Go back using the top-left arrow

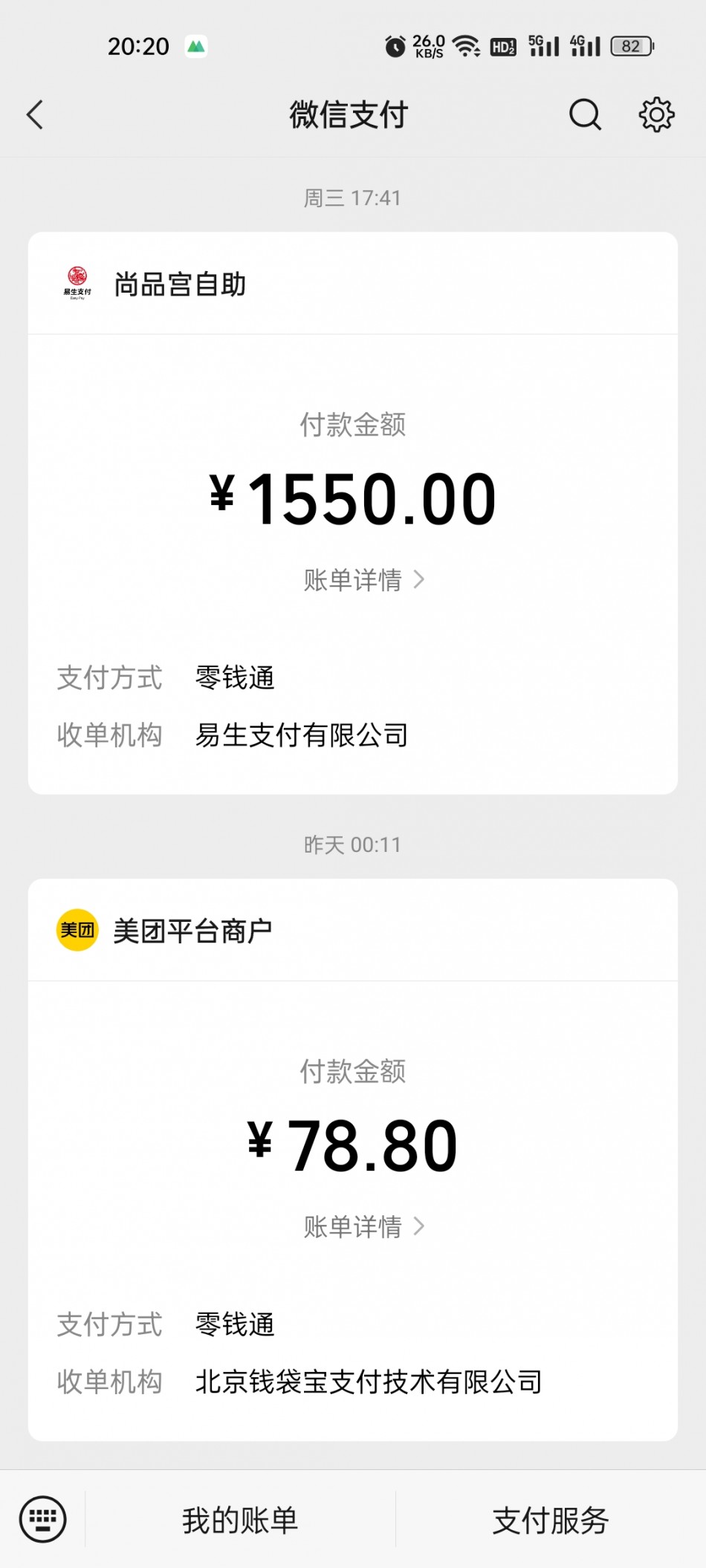[x=35, y=115]
